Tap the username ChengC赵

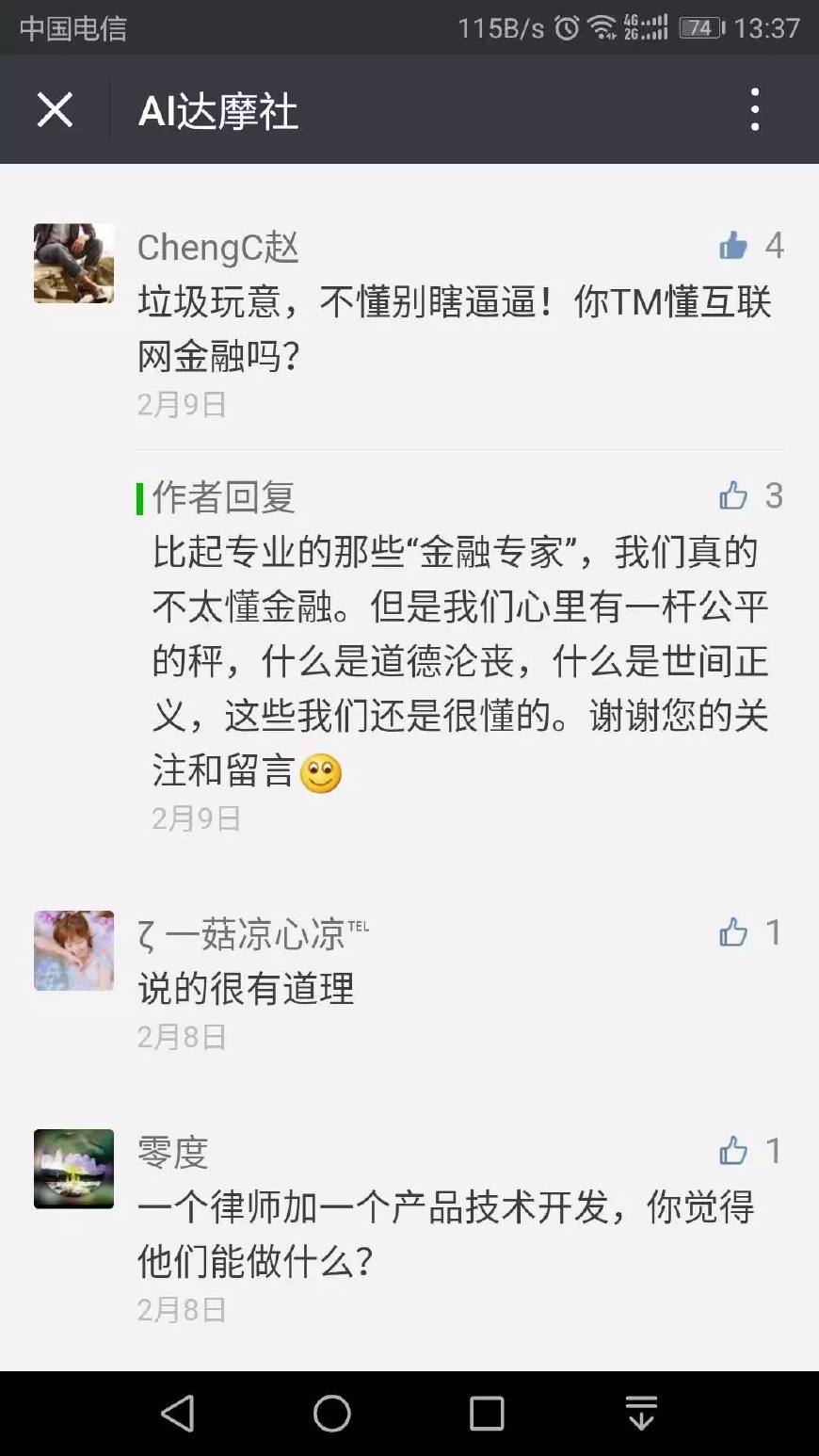pos(217,248)
